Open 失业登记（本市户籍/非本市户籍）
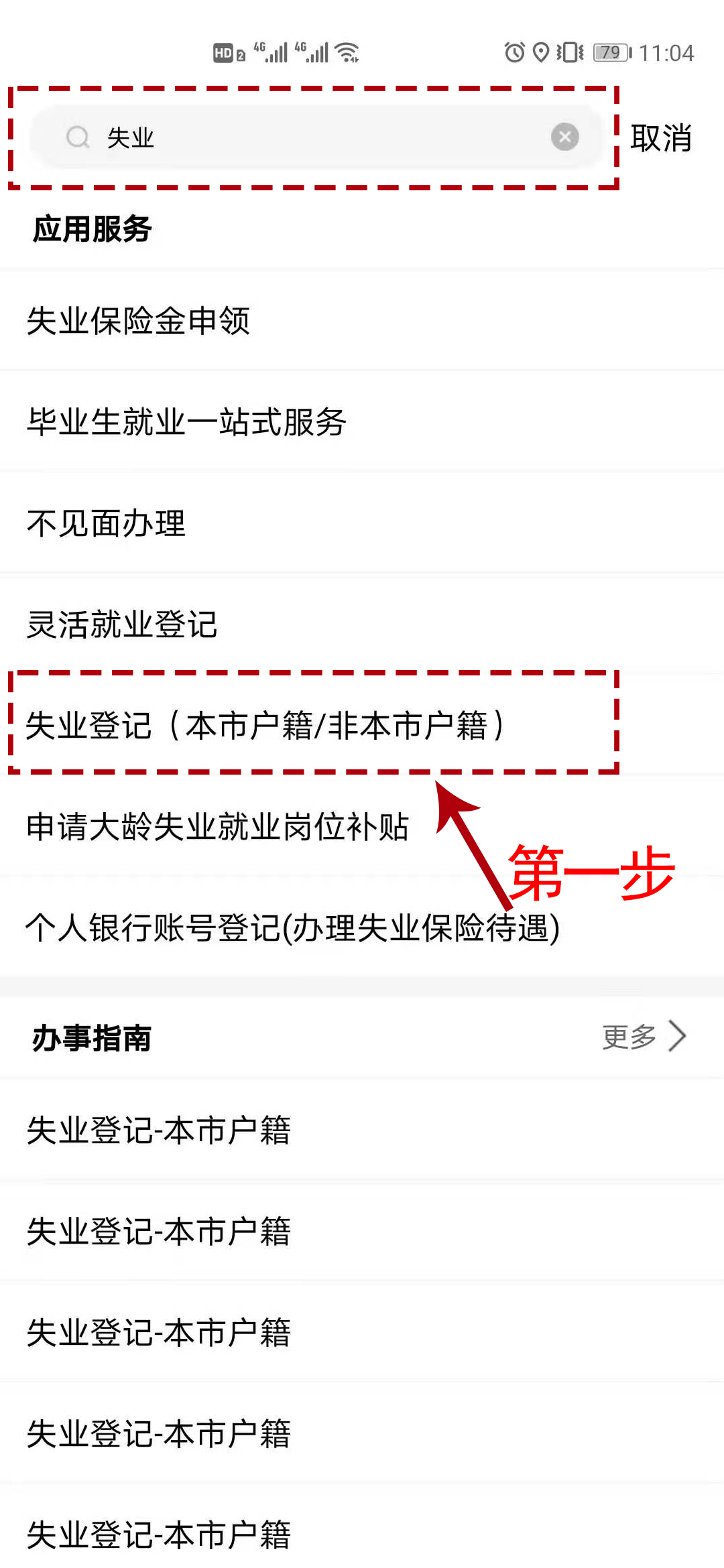The height and width of the screenshot is (1568, 724). click(x=362, y=725)
